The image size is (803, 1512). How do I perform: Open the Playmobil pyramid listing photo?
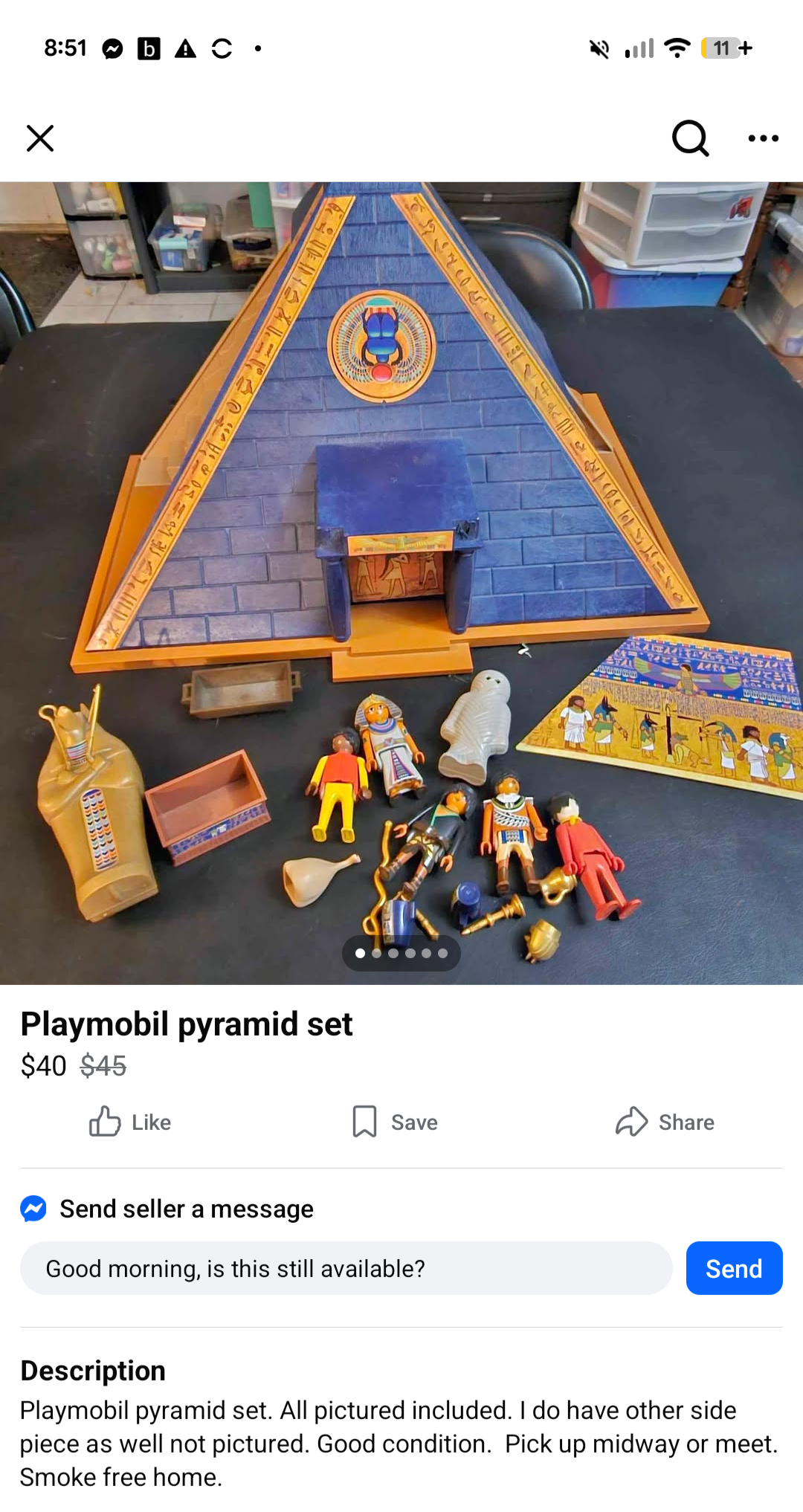pyautogui.click(x=401, y=583)
